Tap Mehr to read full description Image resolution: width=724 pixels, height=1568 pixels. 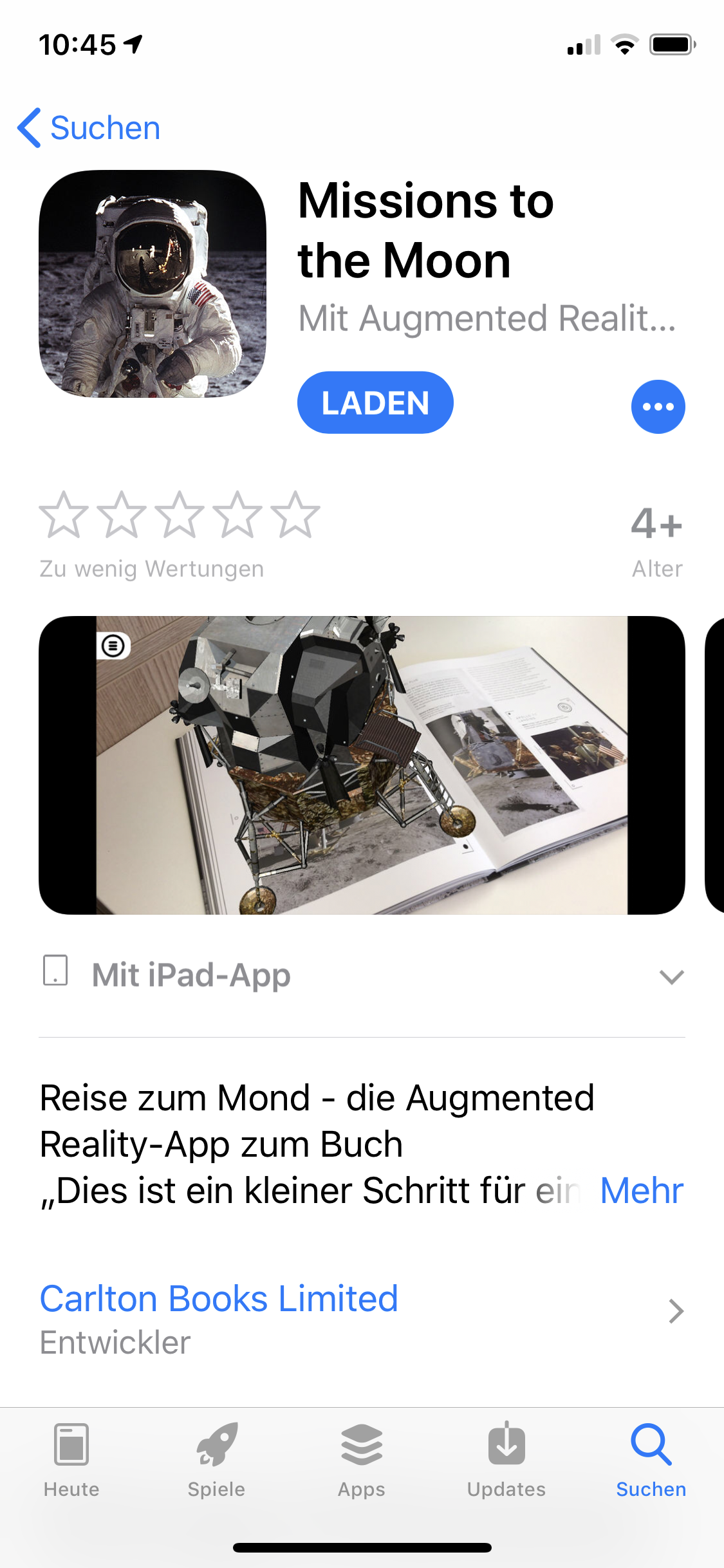[x=641, y=1191]
